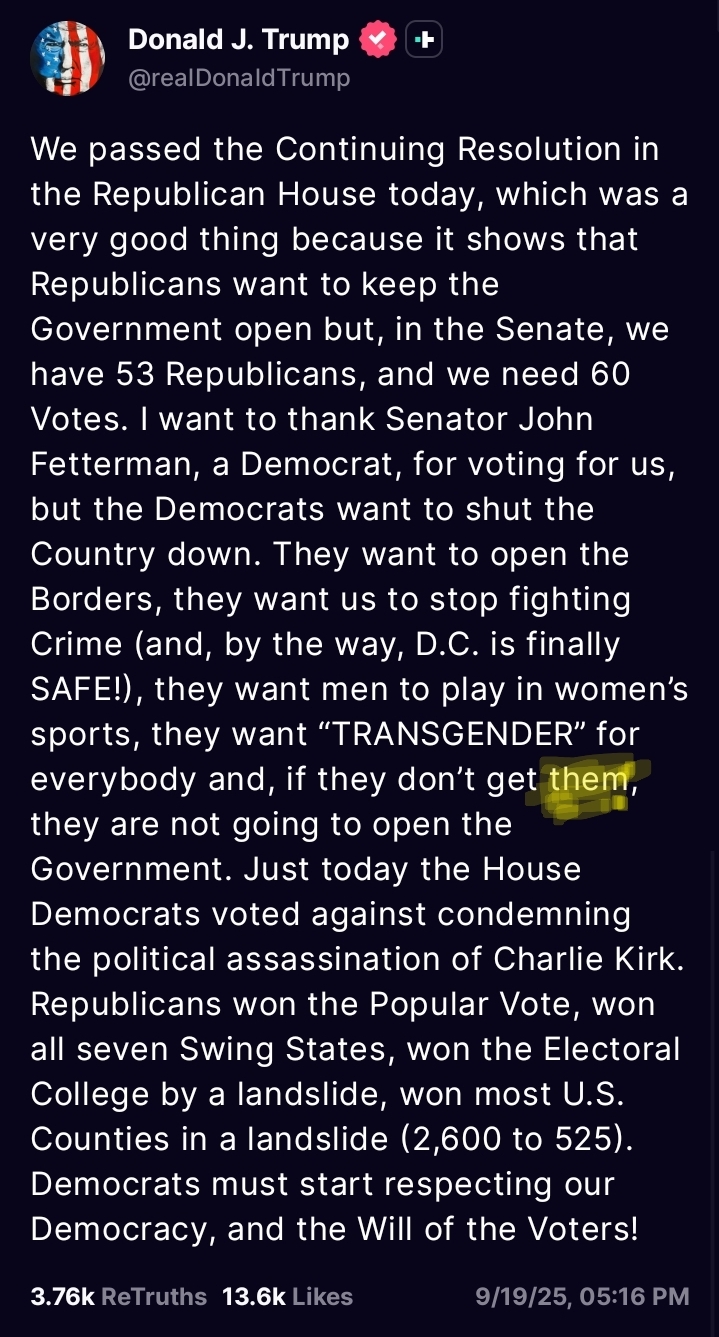Open Donald J. Trump's profile picture
This screenshot has width=719, height=1337.
click(68, 58)
